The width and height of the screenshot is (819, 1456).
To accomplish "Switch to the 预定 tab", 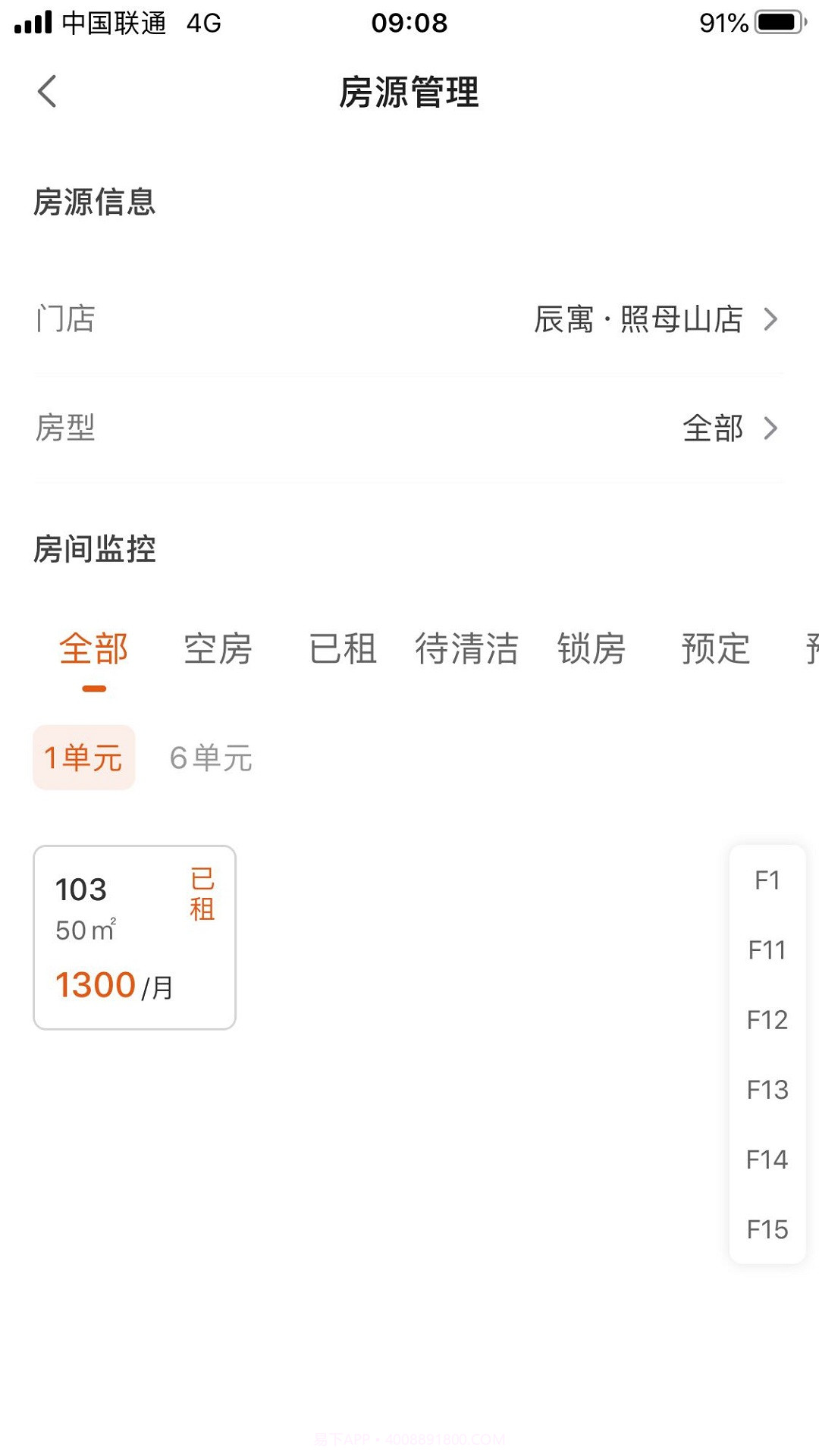I will pos(717,651).
